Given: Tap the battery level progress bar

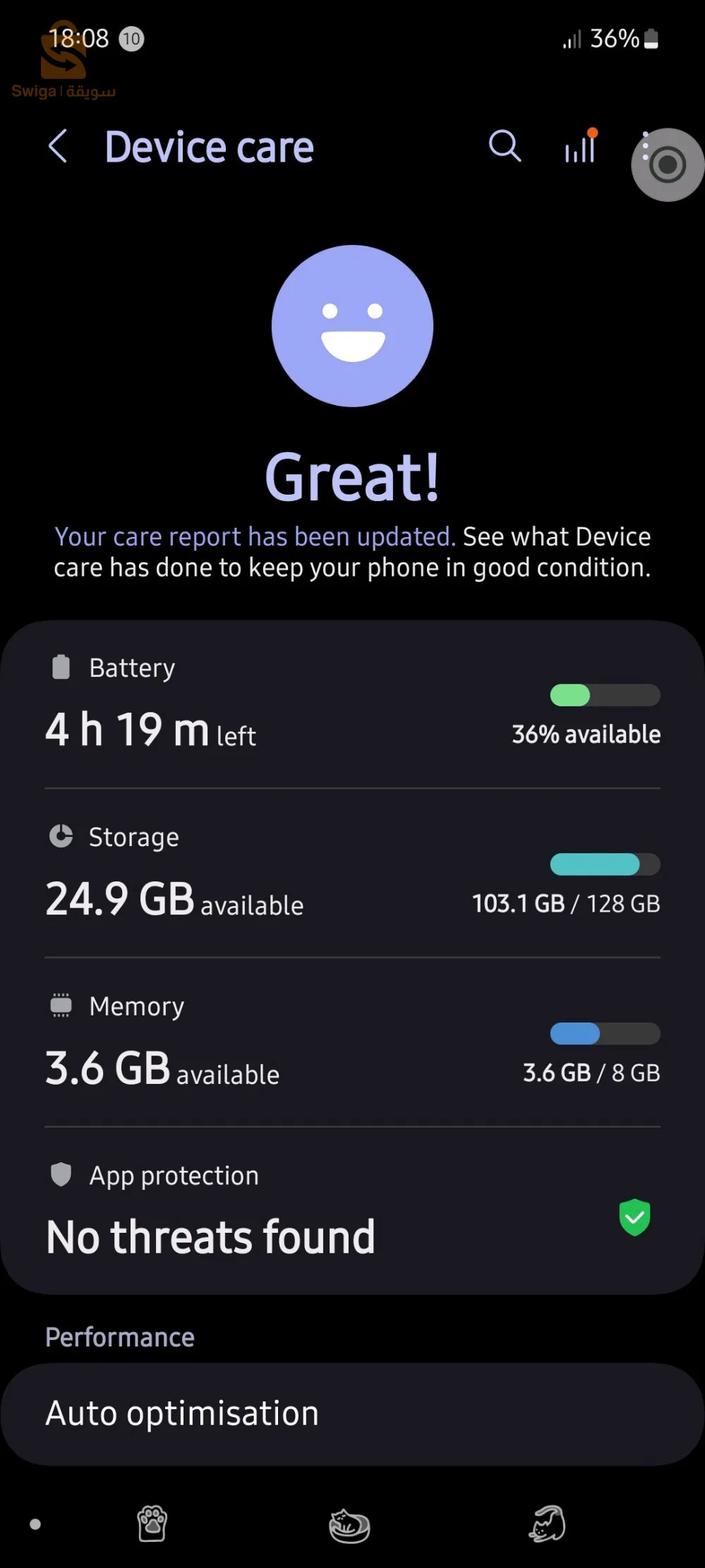Looking at the screenshot, I should click(x=605, y=696).
